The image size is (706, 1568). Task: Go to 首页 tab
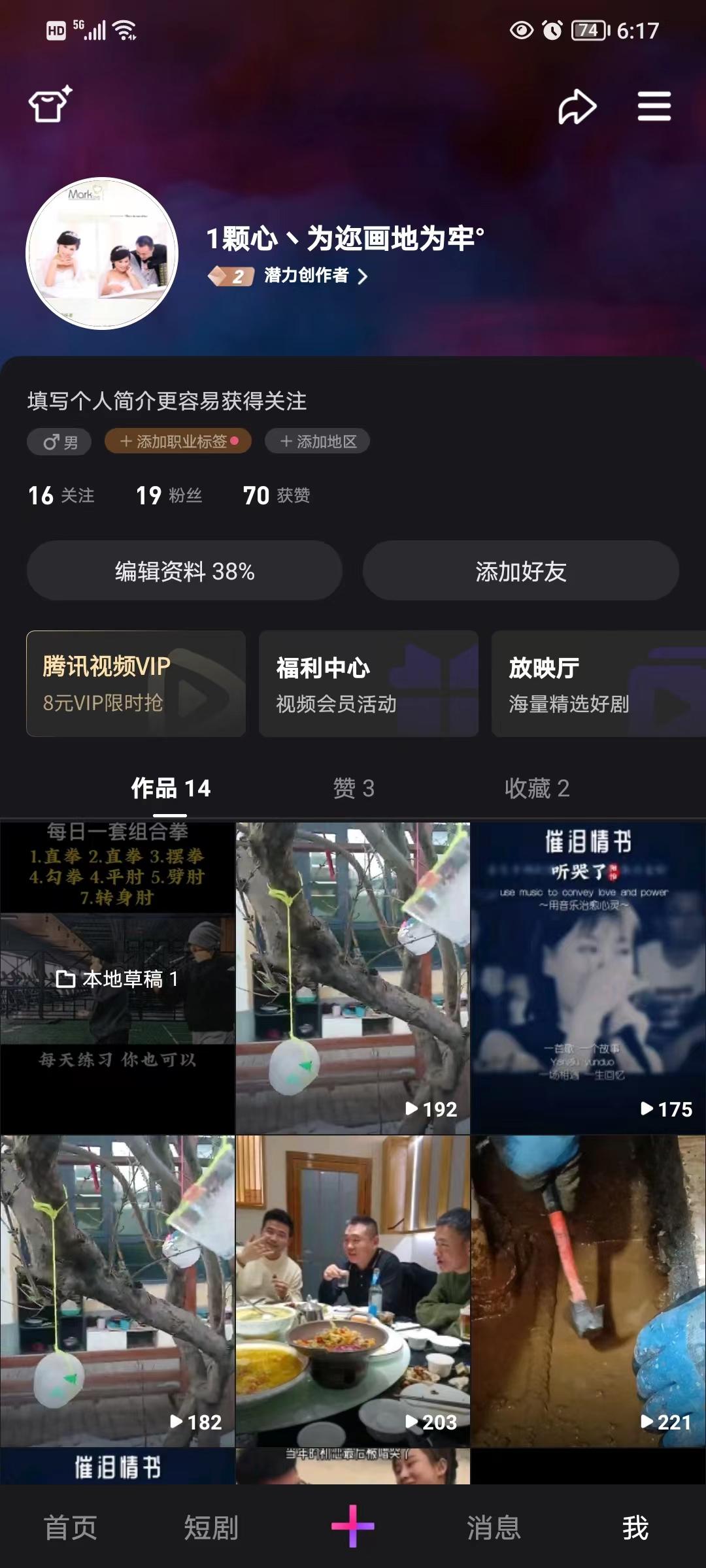tap(70, 1527)
